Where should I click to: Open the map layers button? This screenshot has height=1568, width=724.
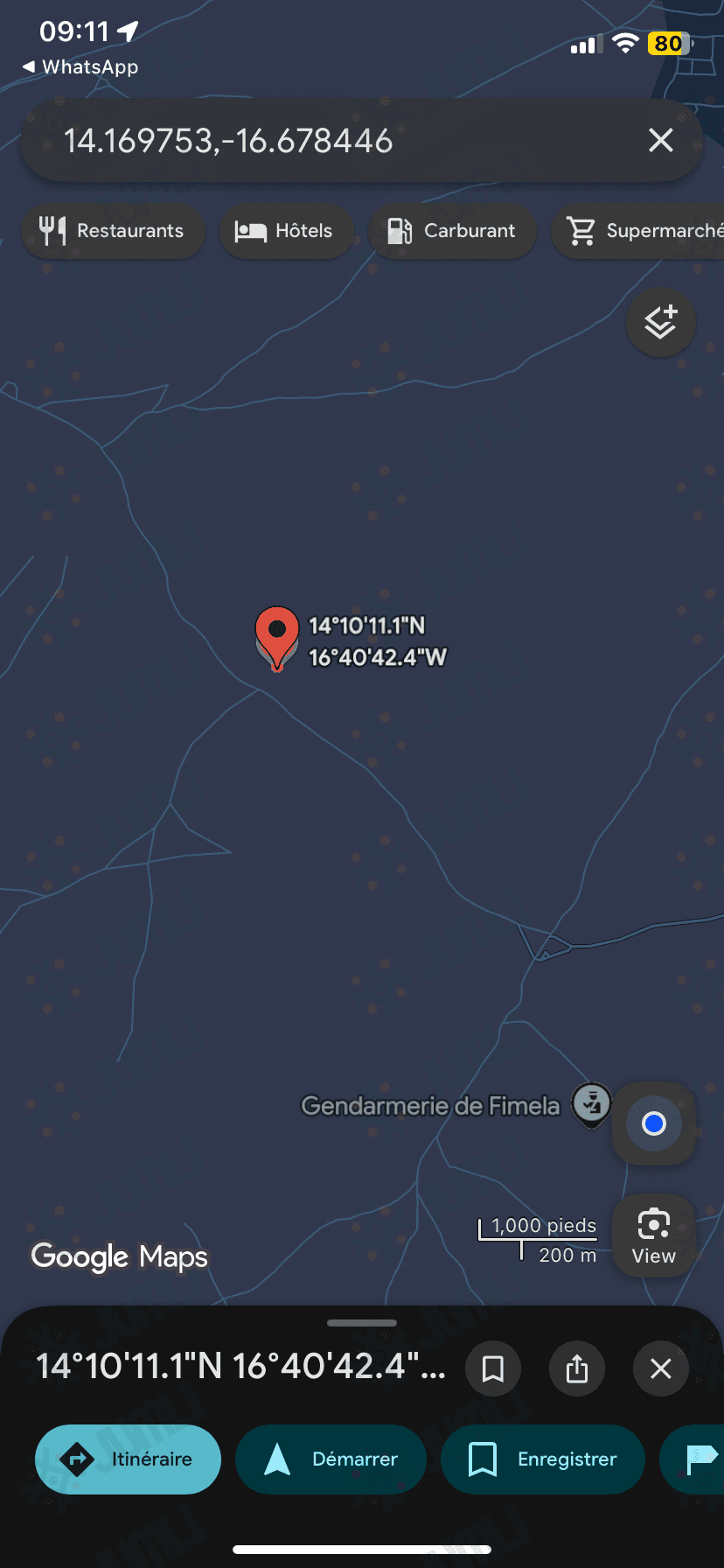(x=661, y=322)
